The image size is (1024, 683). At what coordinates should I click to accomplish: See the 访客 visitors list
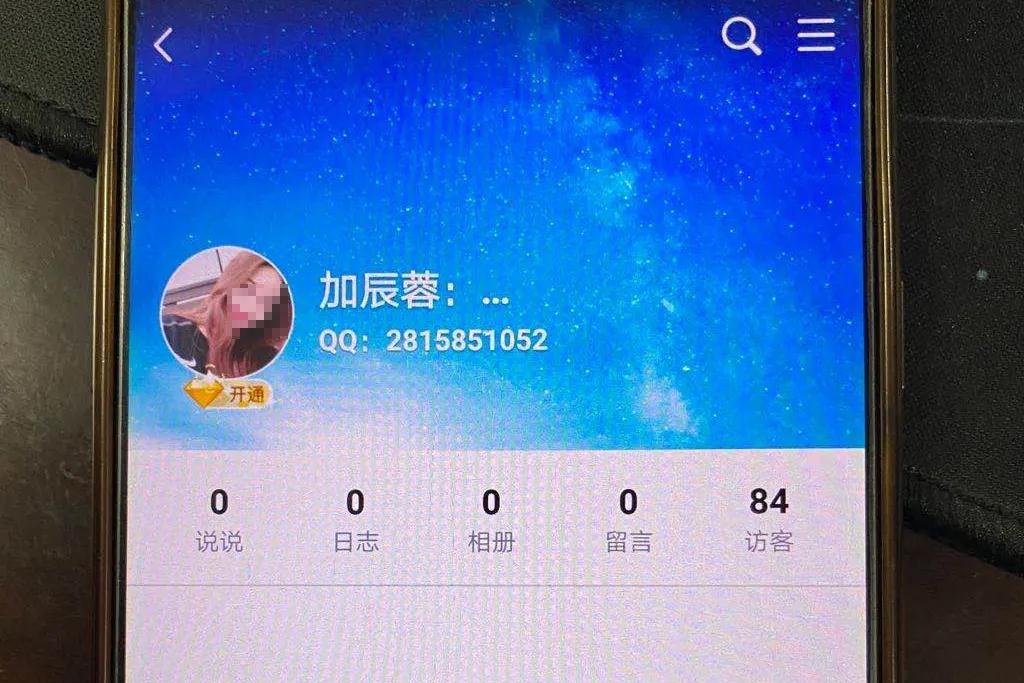(x=768, y=520)
